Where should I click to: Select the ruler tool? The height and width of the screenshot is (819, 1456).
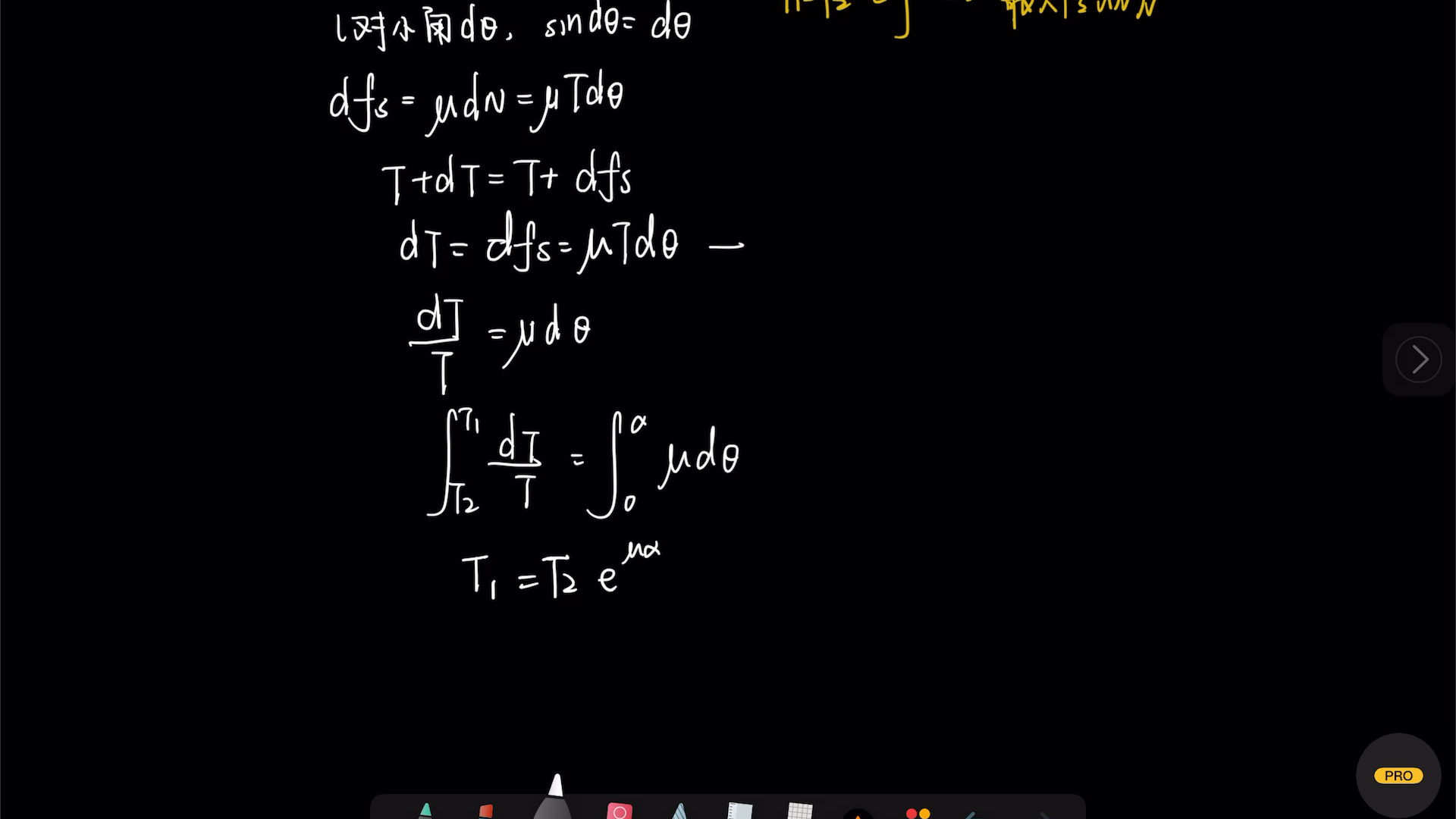point(739,811)
